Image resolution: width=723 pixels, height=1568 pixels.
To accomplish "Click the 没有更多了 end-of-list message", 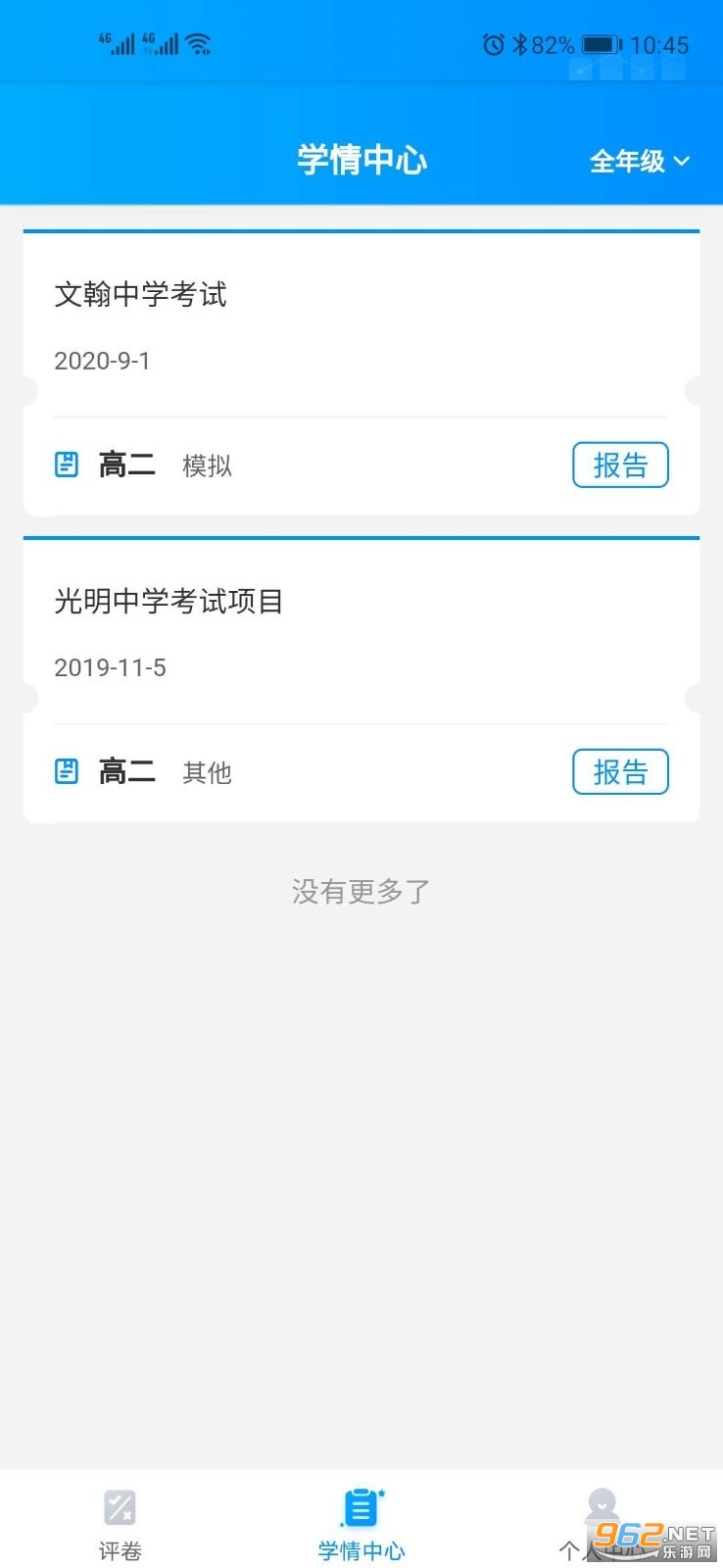I will coord(361,890).
